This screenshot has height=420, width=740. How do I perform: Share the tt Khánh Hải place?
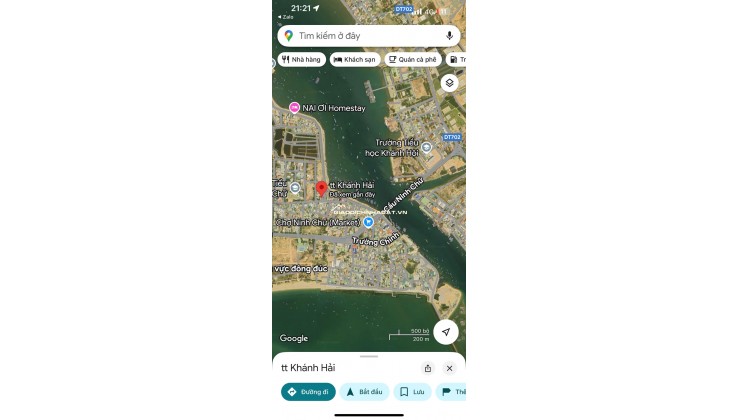click(428, 368)
